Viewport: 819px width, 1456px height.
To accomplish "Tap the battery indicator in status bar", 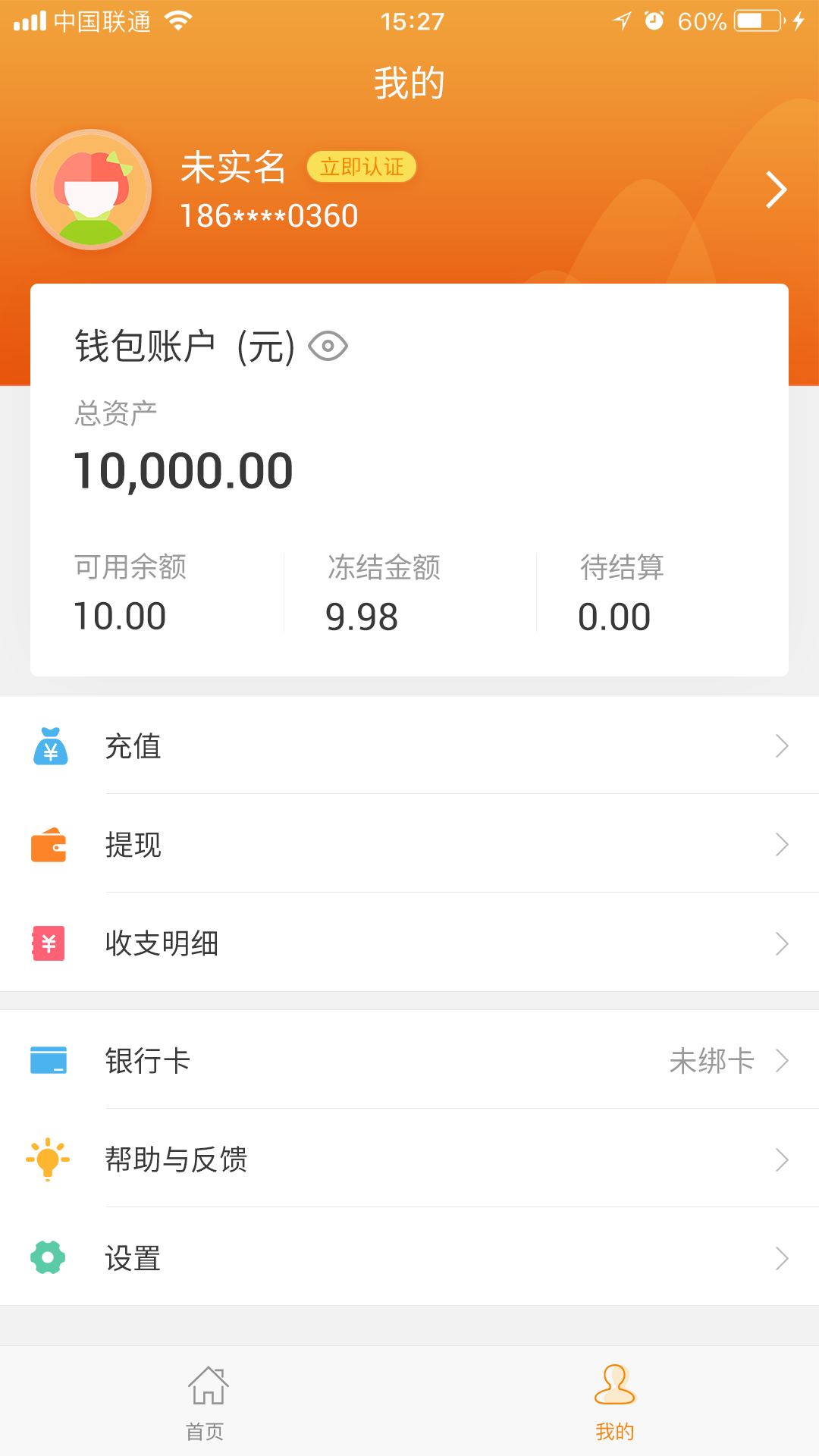I will tap(758, 21).
